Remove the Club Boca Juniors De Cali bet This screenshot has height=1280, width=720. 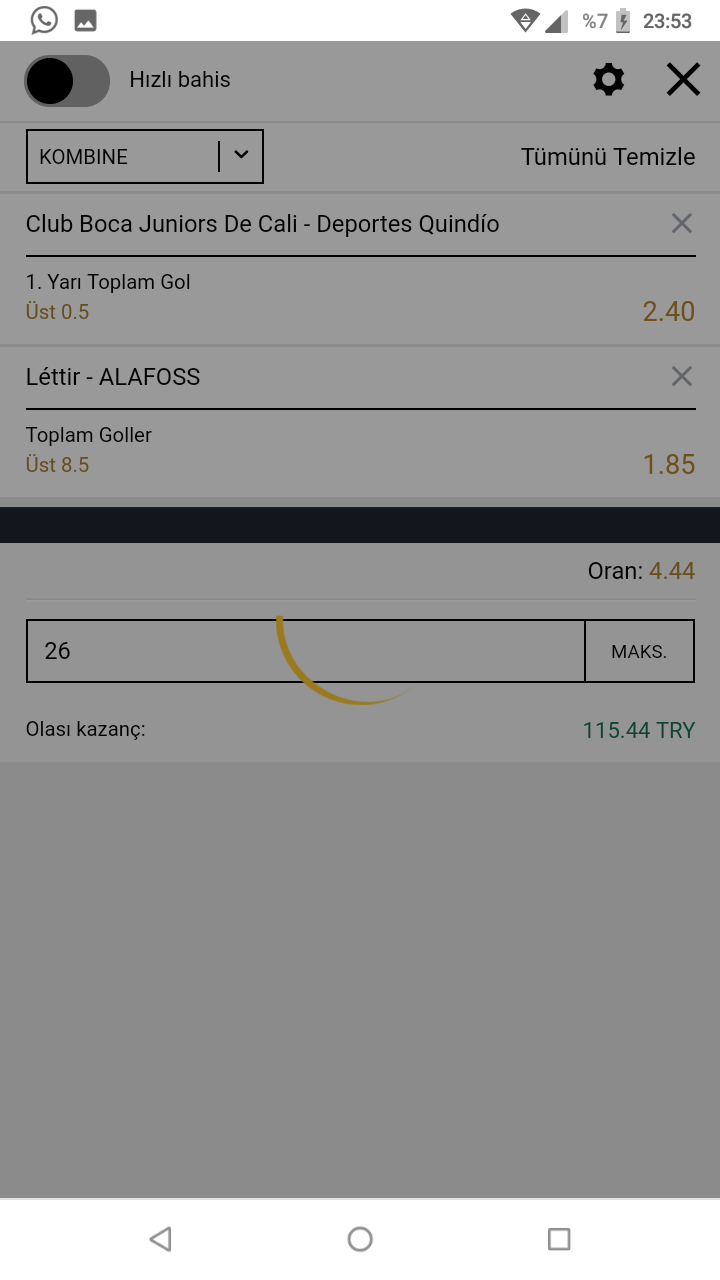tap(681, 224)
